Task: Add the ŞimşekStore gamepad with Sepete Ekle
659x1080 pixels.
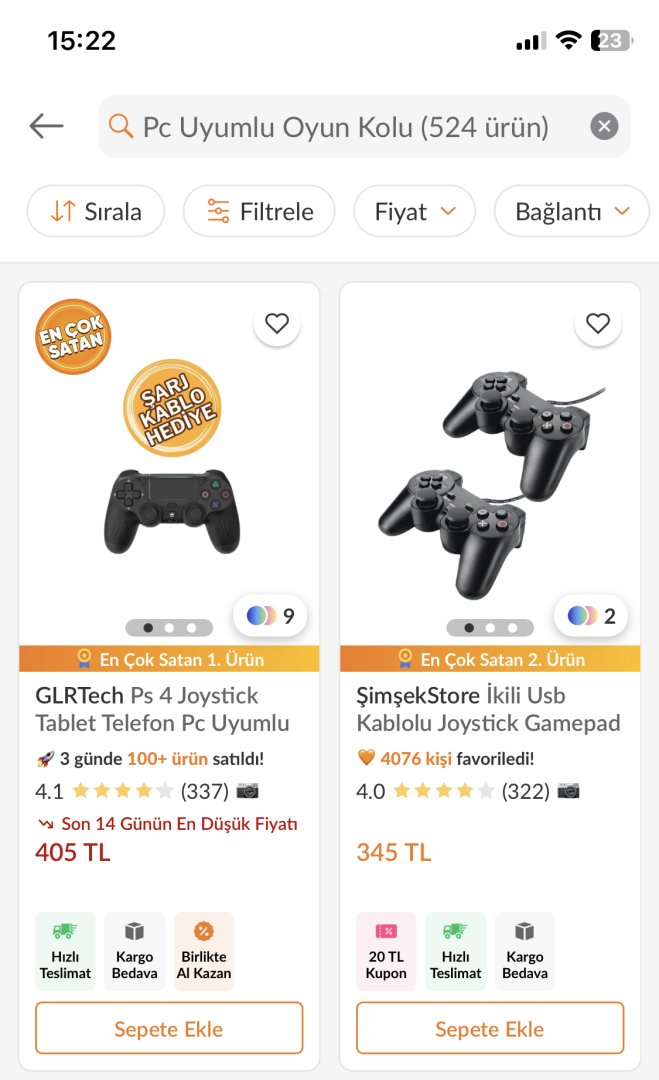Action: [490, 1028]
